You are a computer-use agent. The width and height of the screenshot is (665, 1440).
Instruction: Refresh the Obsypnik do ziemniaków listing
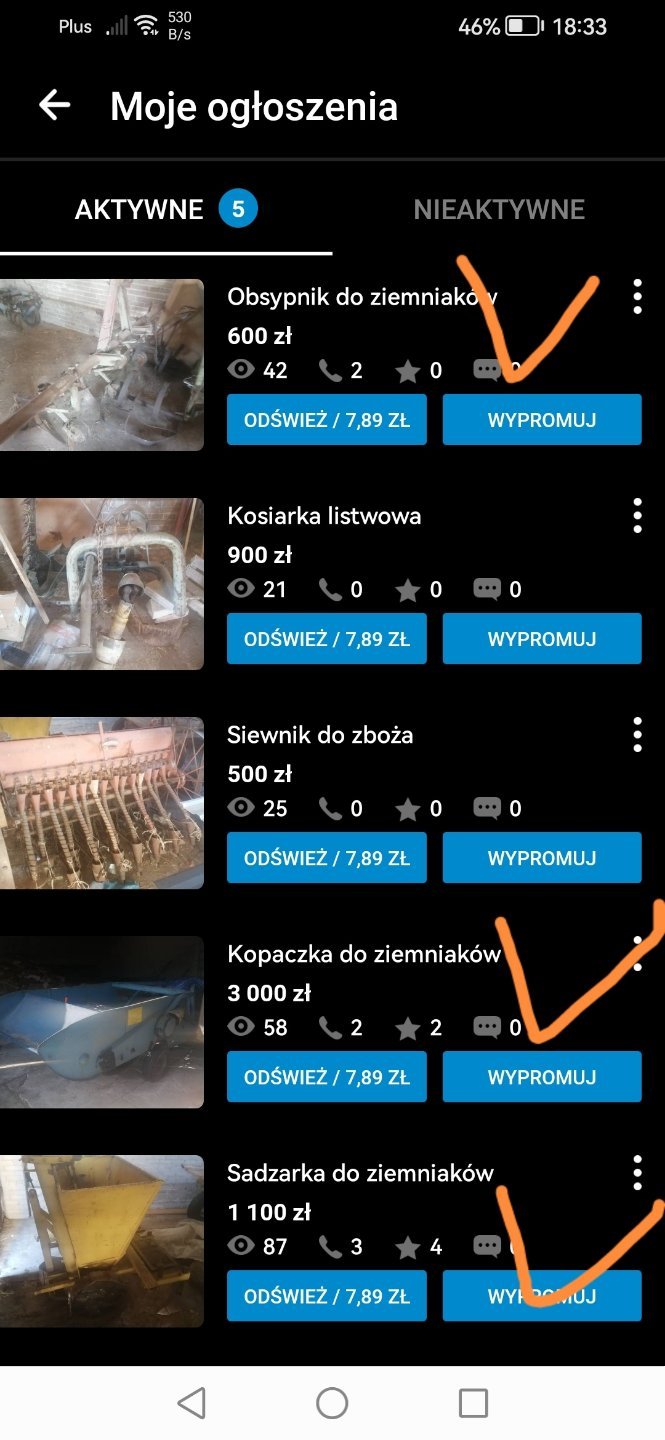[x=327, y=420]
